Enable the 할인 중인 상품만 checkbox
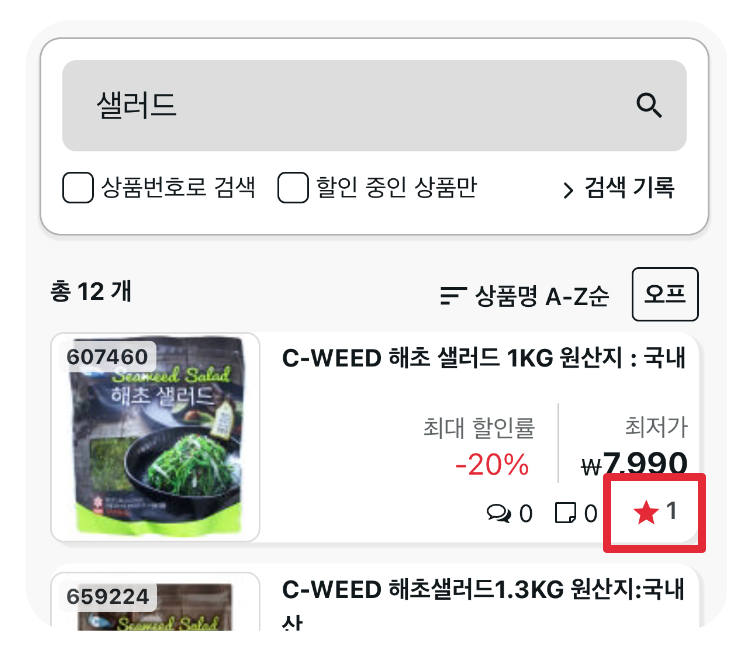The width and height of the screenshot is (750, 655). 292,187
